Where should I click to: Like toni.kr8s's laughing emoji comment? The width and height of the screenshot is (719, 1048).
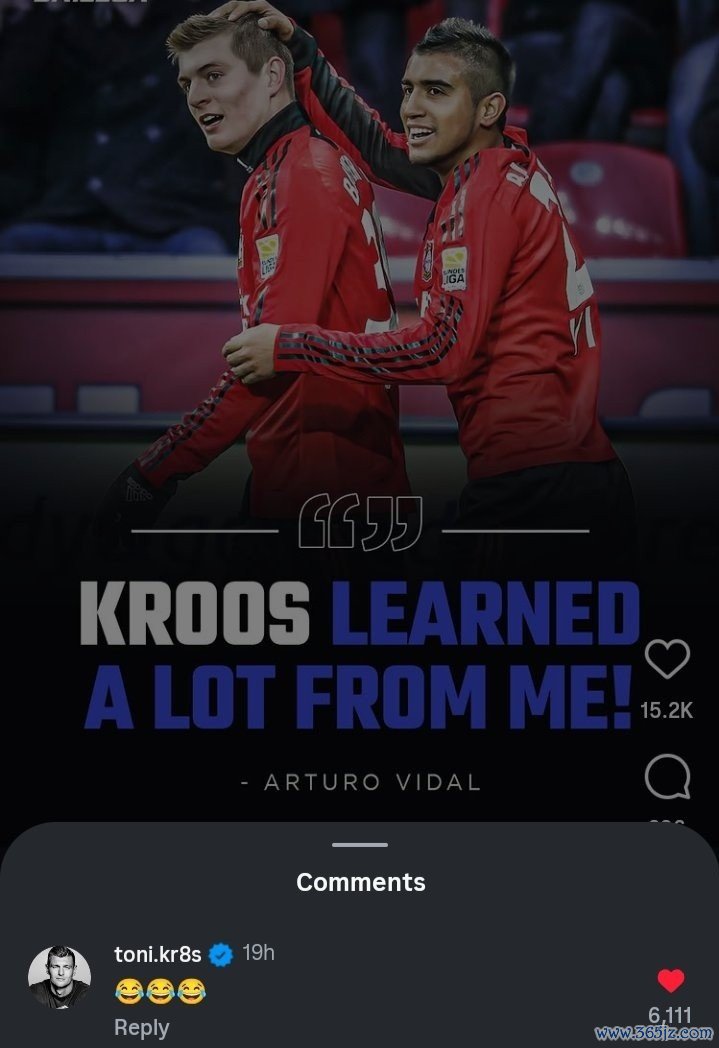[671, 980]
